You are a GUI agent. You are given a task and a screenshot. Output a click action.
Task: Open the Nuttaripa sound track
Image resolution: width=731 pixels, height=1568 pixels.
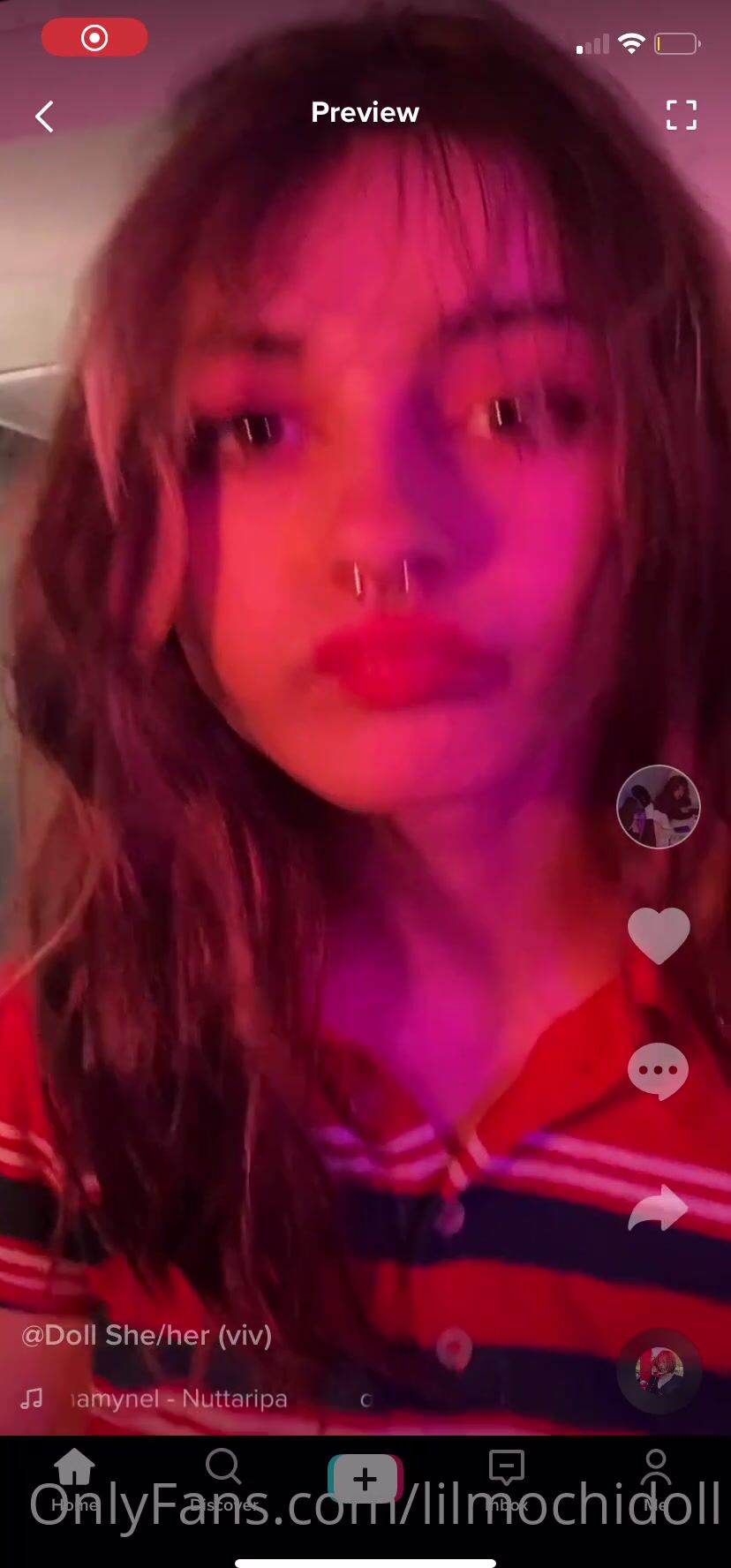pos(177,1398)
